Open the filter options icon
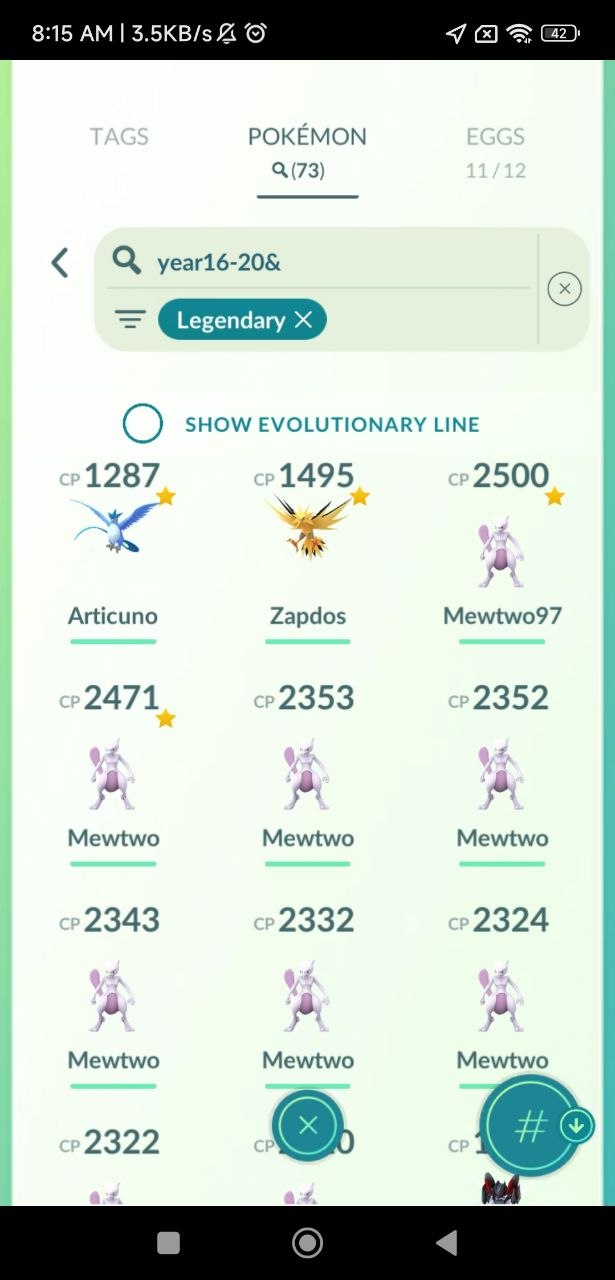The image size is (615, 1280). tap(130, 320)
